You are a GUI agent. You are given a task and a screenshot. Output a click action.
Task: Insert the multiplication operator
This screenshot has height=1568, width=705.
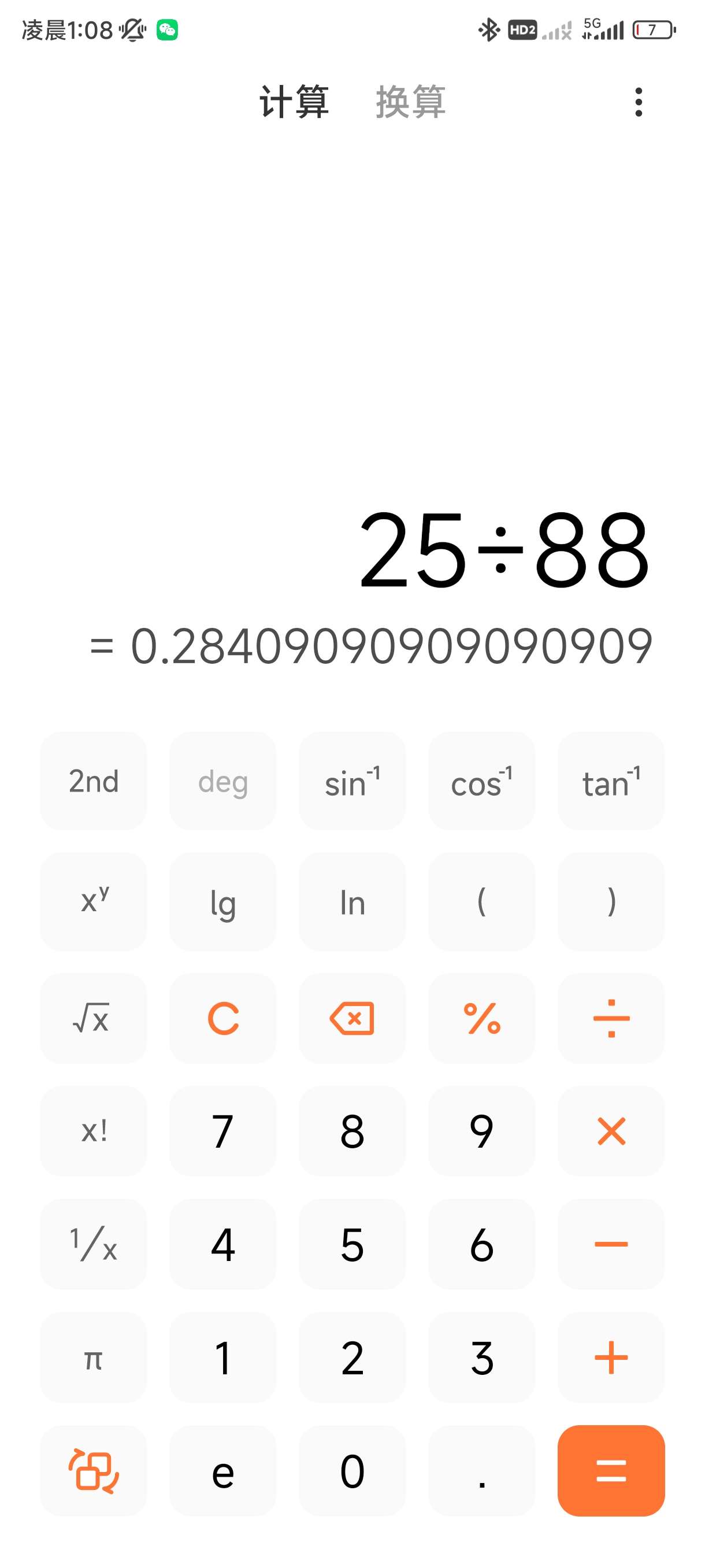611,1131
